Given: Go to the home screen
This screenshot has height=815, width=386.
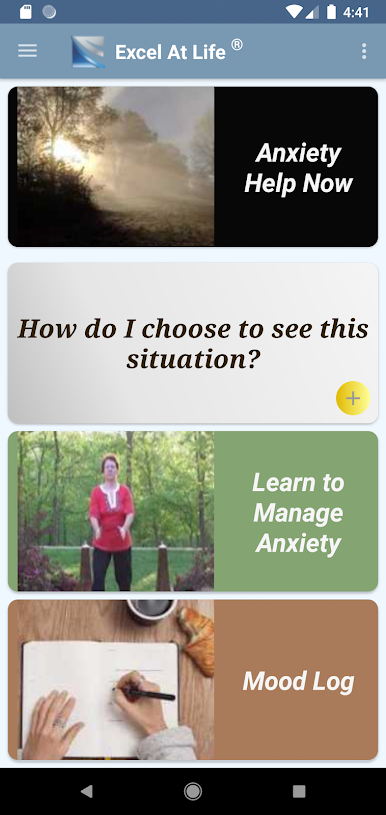Looking at the screenshot, I should coord(193,791).
